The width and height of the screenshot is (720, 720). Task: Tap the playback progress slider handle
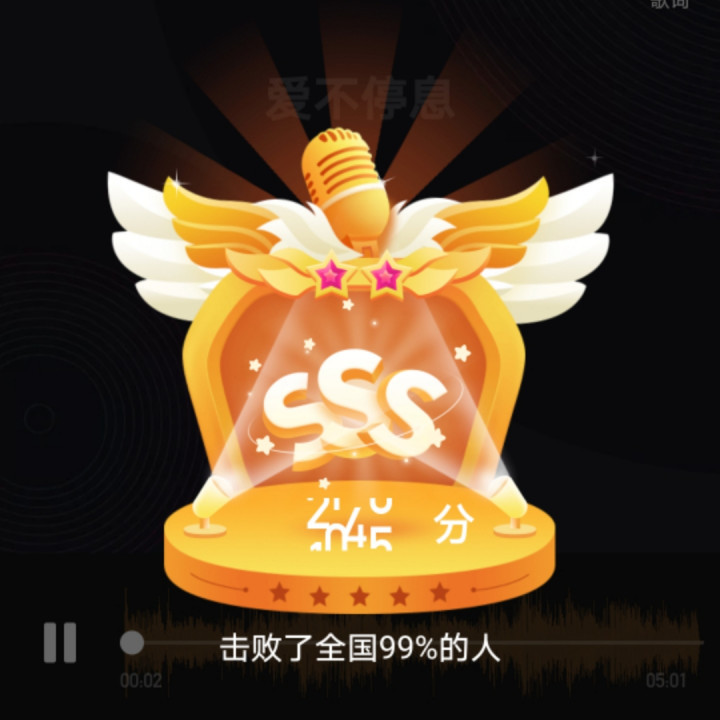point(132,642)
